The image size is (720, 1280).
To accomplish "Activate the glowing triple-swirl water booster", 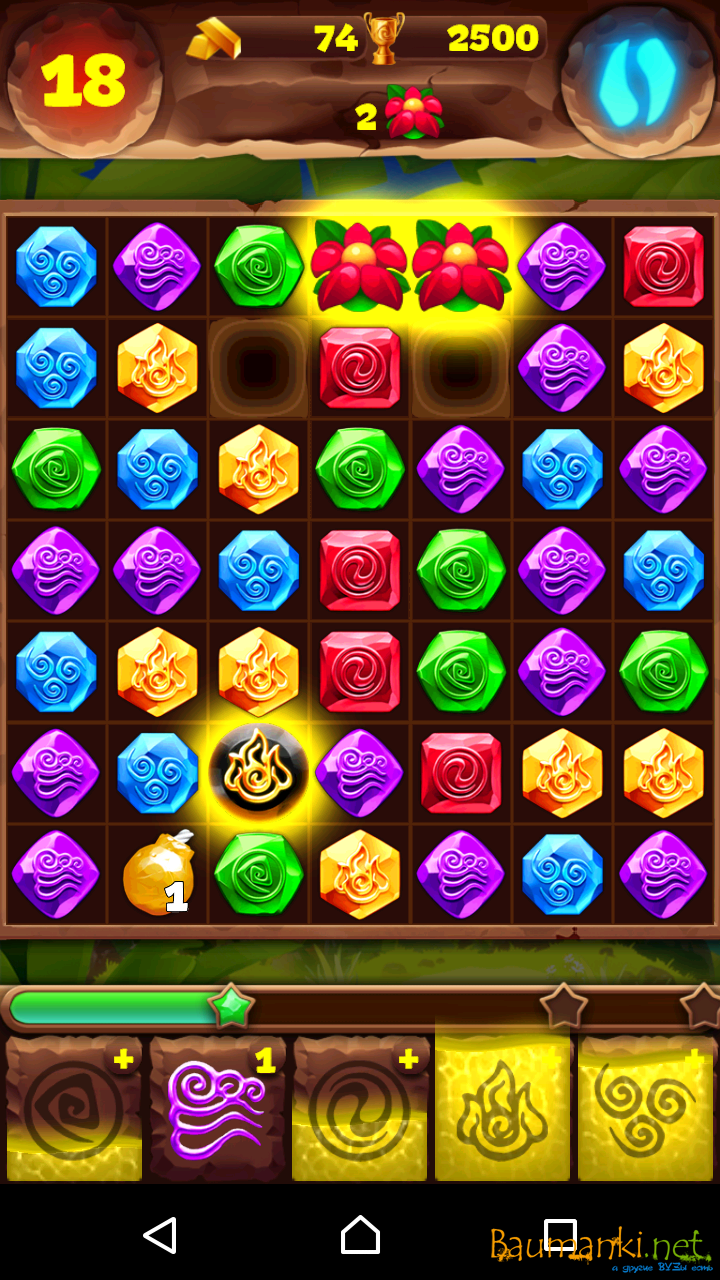I will pos(646,1110).
